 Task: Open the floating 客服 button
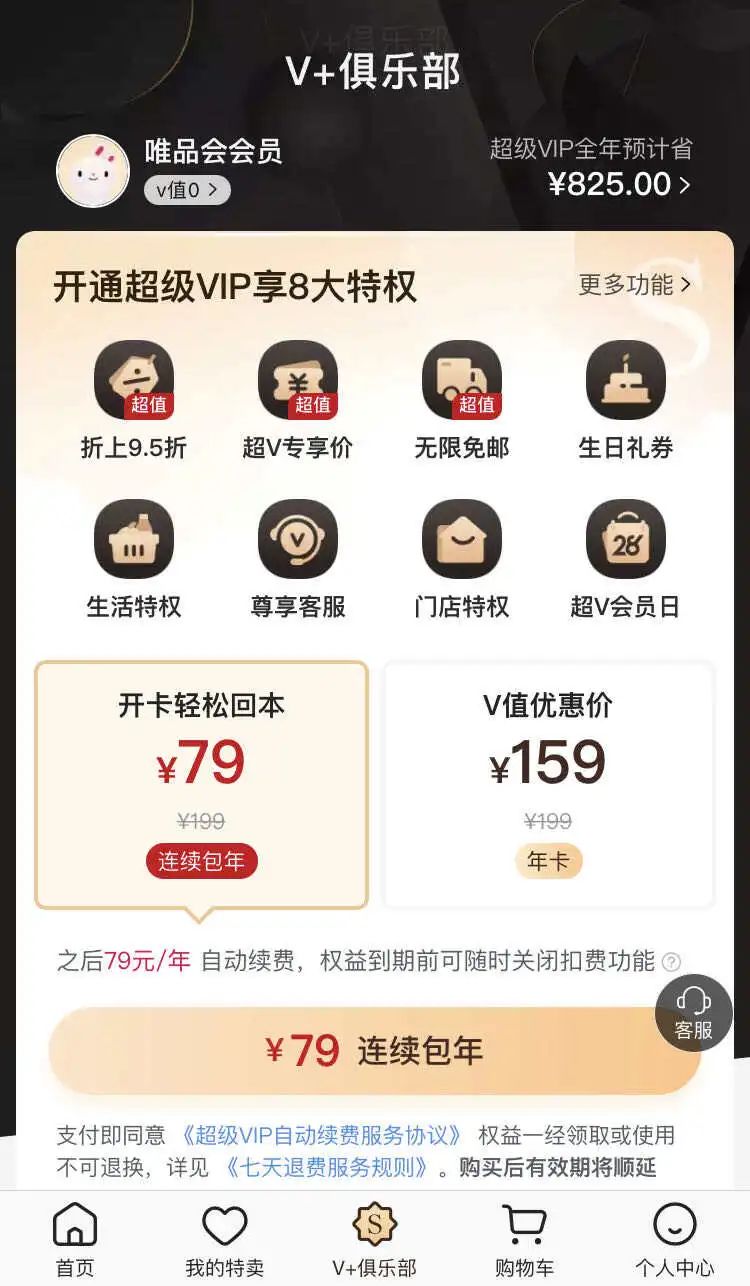694,1013
